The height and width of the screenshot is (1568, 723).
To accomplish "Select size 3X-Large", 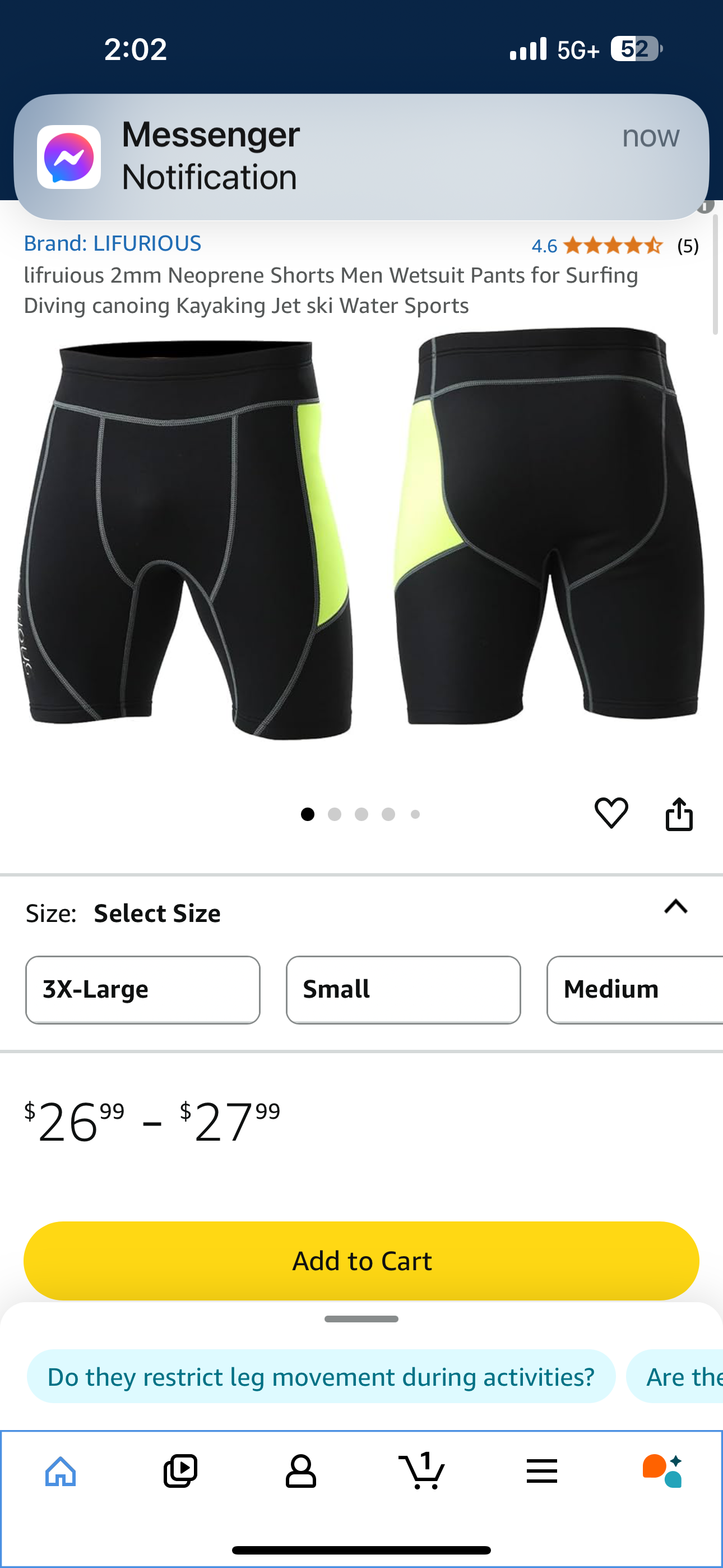I will [142, 990].
